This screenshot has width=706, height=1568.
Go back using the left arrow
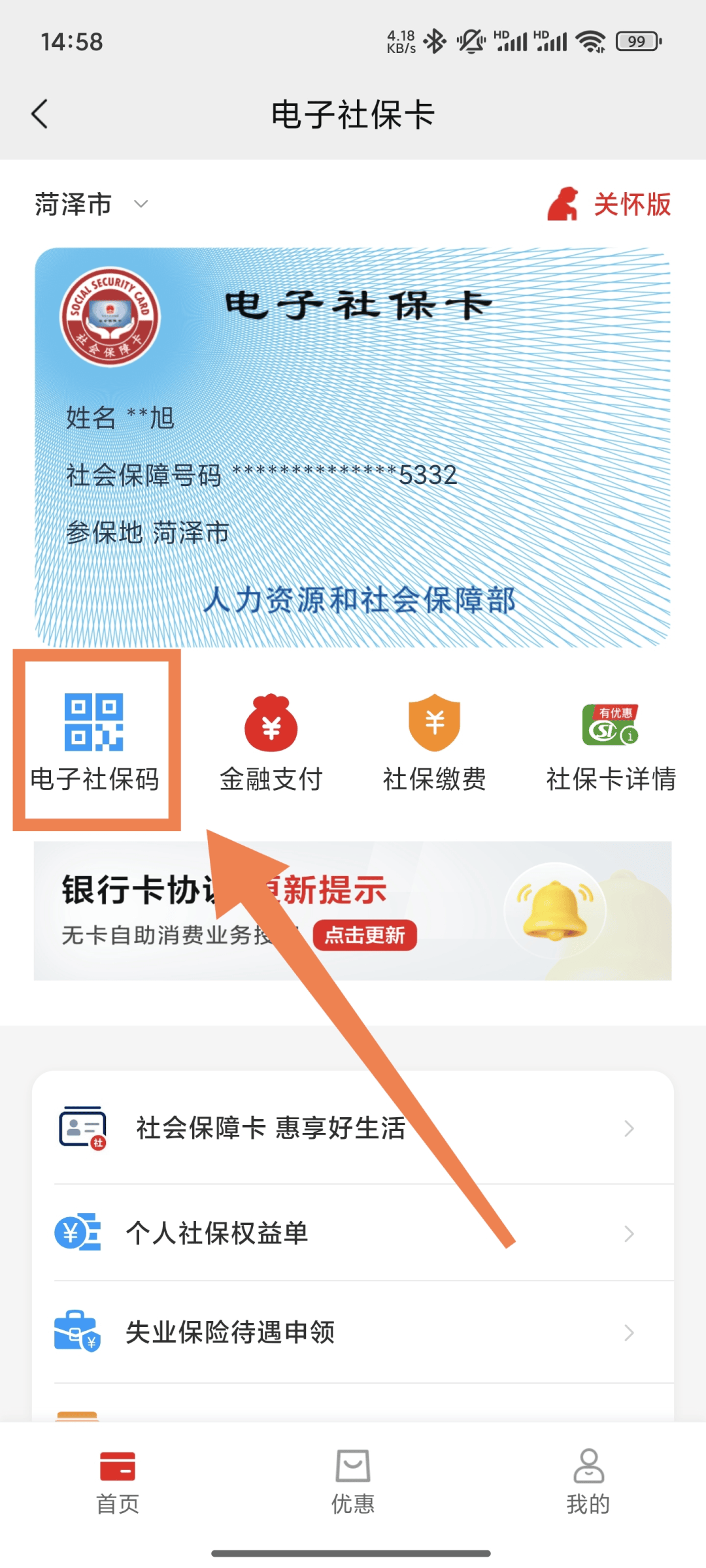coord(41,112)
